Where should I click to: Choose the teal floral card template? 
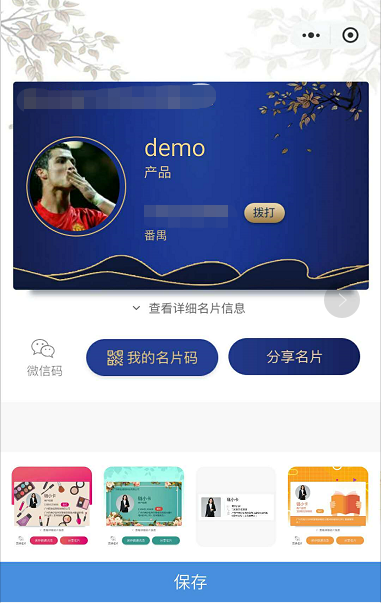[144, 506]
